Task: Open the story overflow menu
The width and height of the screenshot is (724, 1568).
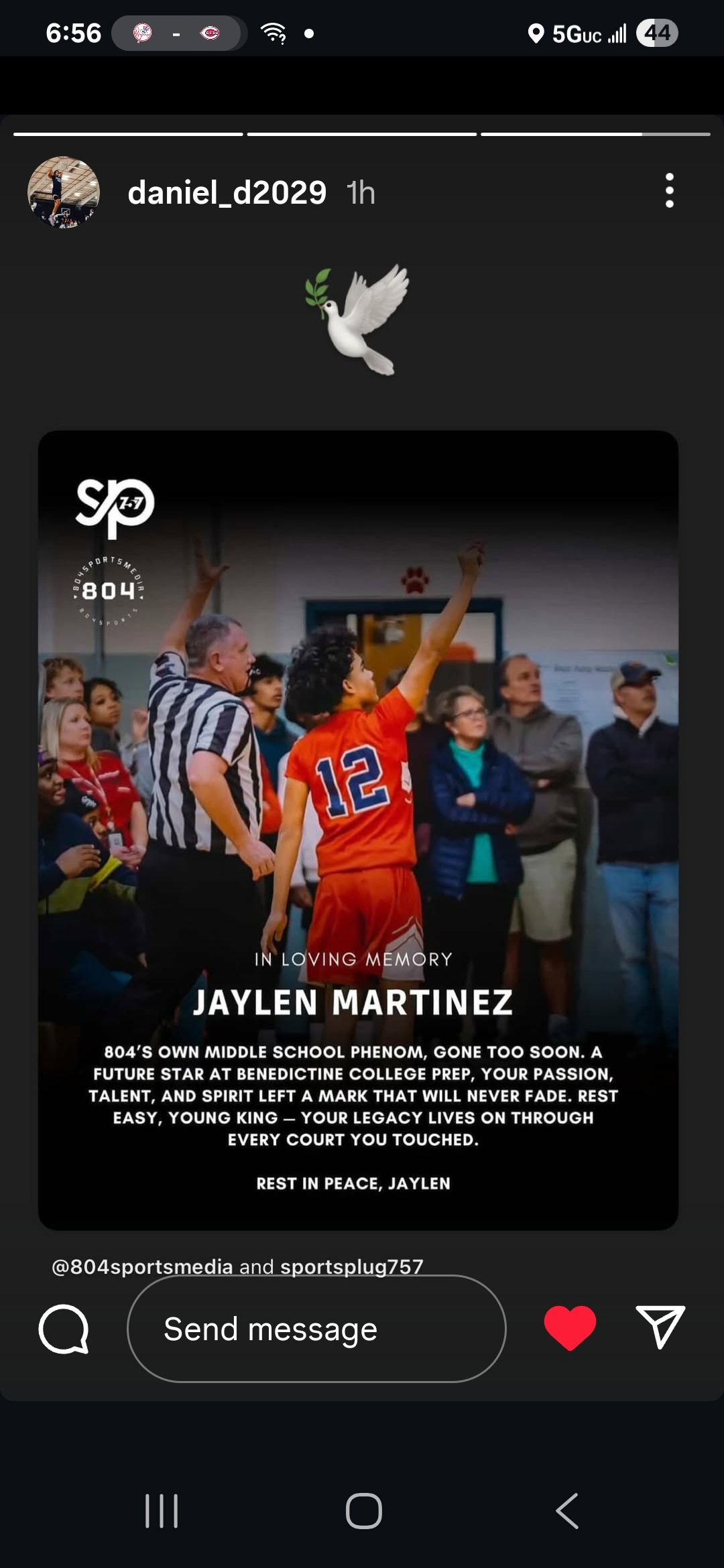Action: click(669, 191)
